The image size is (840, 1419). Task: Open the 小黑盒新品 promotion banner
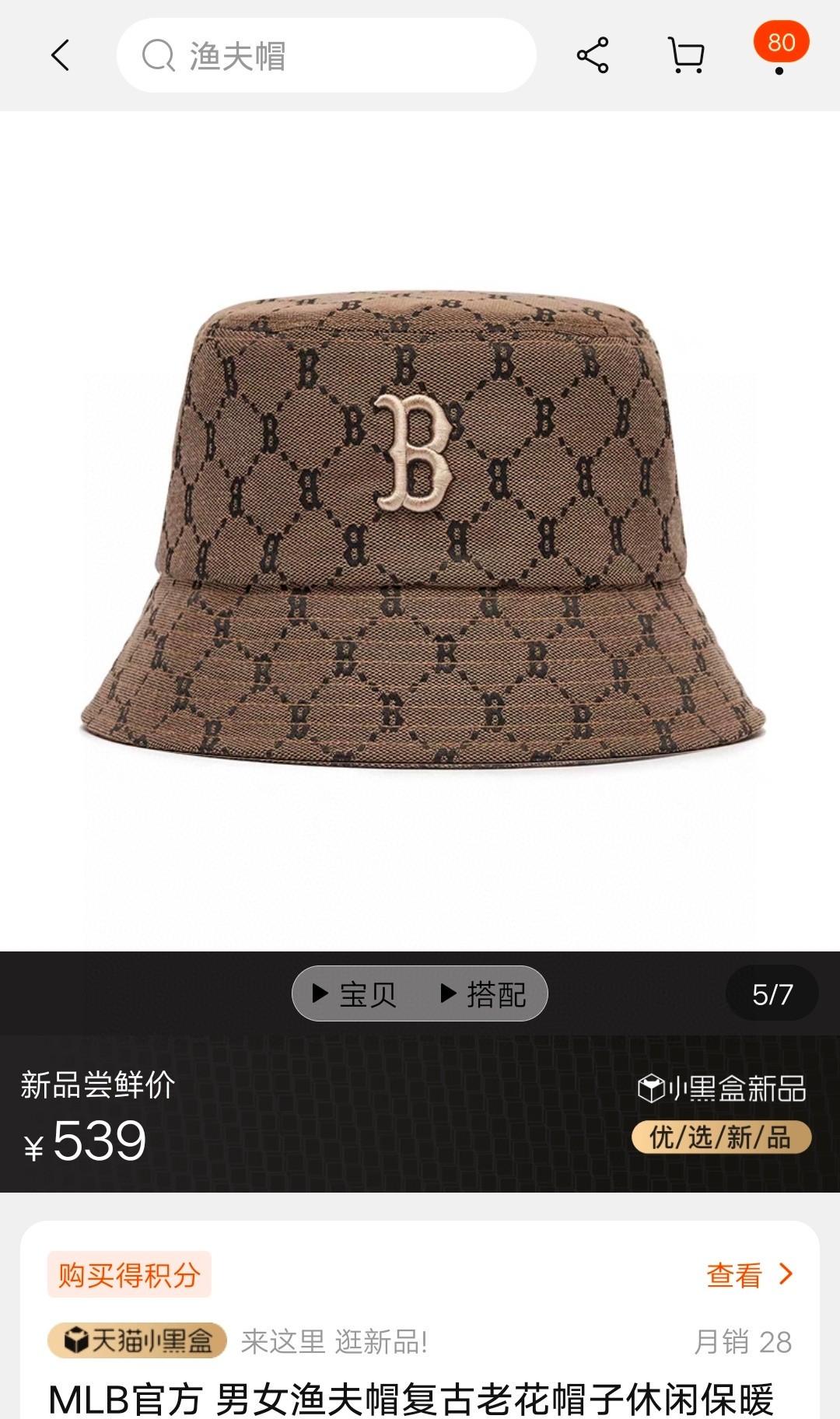[722, 1112]
